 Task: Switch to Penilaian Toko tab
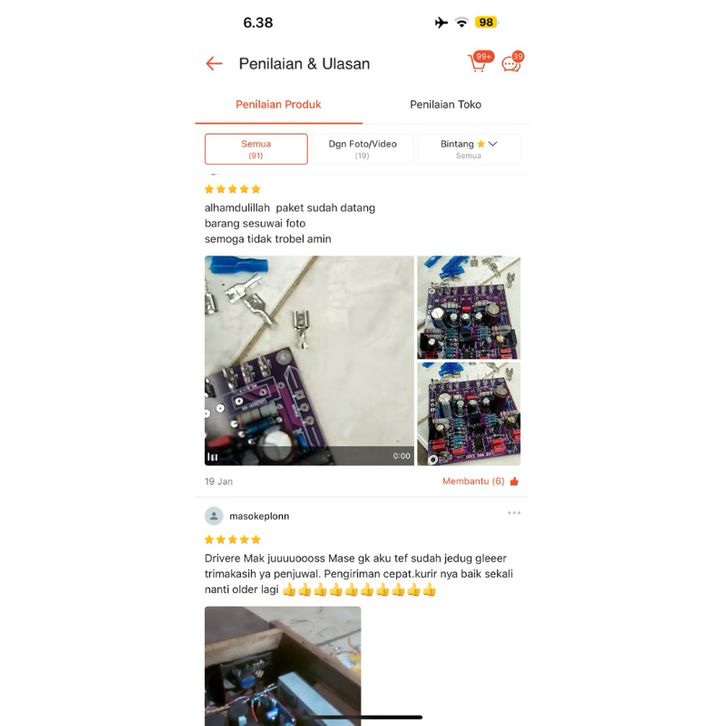[445, 104]
